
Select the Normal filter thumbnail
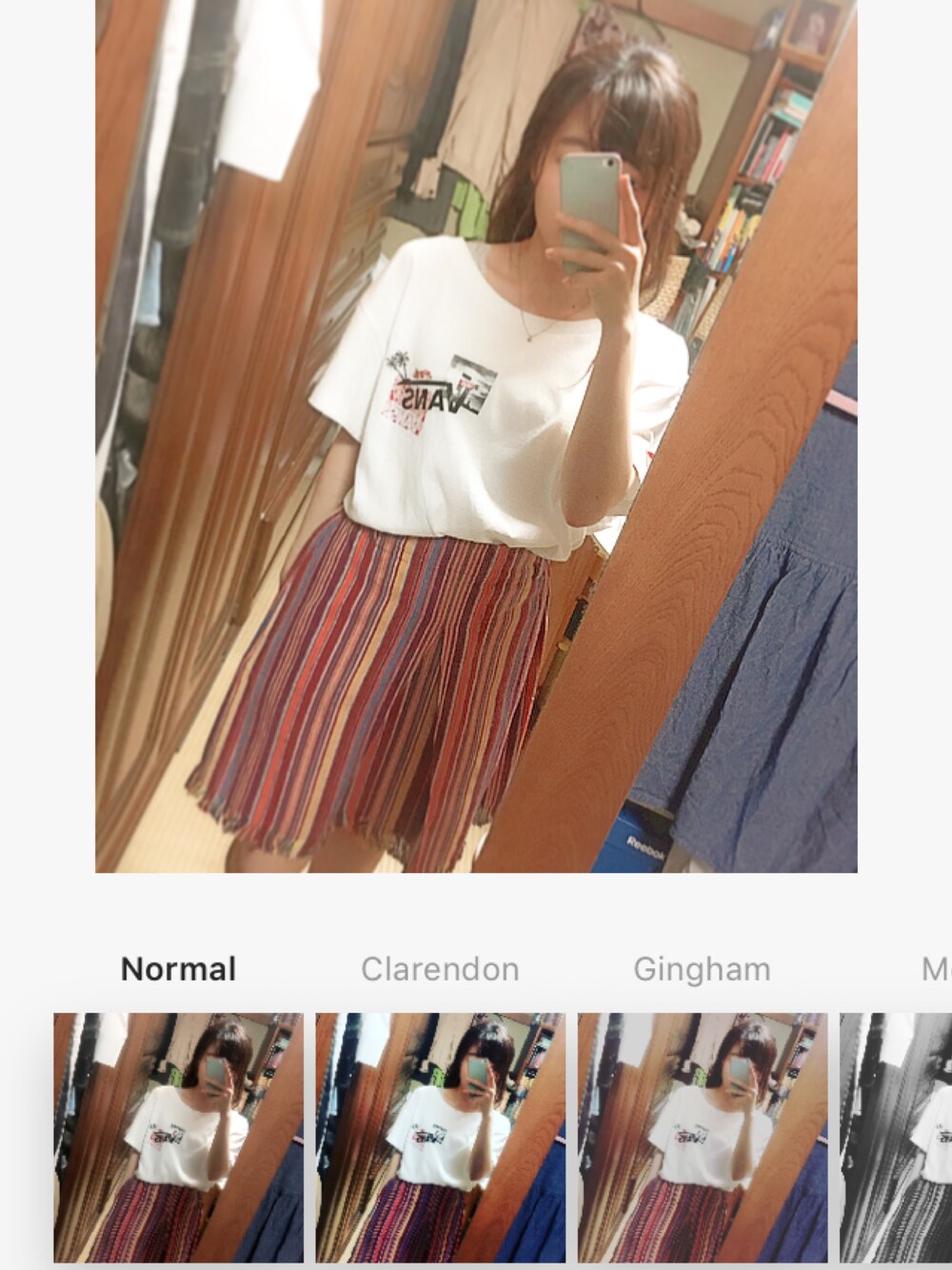click(178, 1138)
